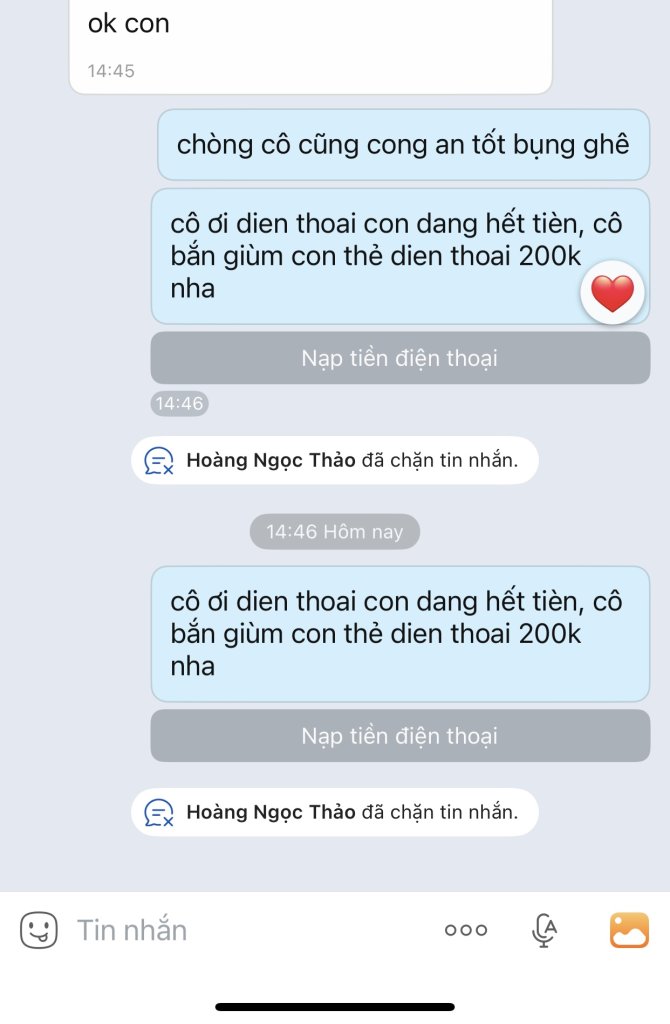Open more options three-dot menu
The image size is (670, 1024).
click(466, 930)
